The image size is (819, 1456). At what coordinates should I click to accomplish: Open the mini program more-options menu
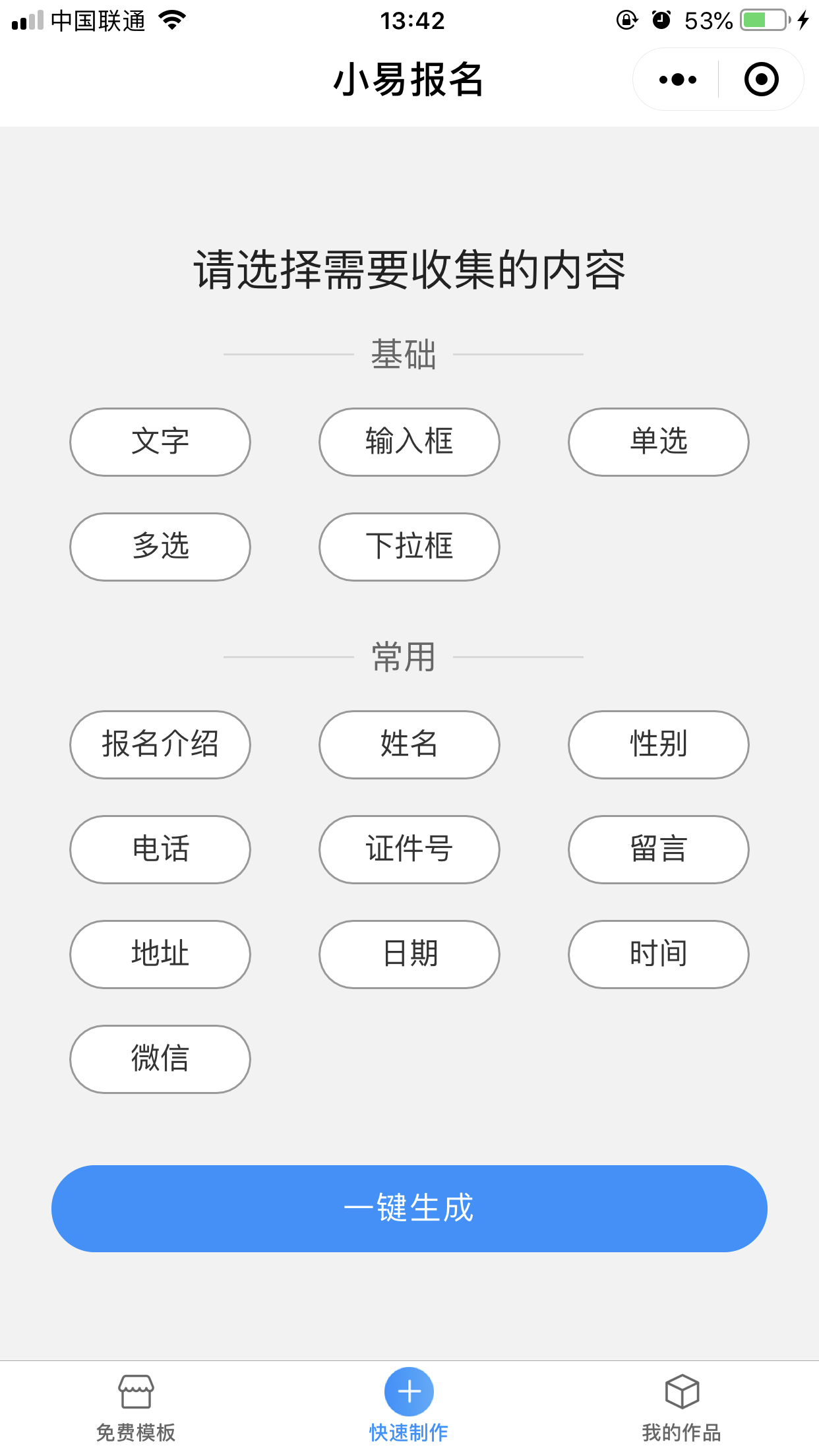[x=677, y=80]
